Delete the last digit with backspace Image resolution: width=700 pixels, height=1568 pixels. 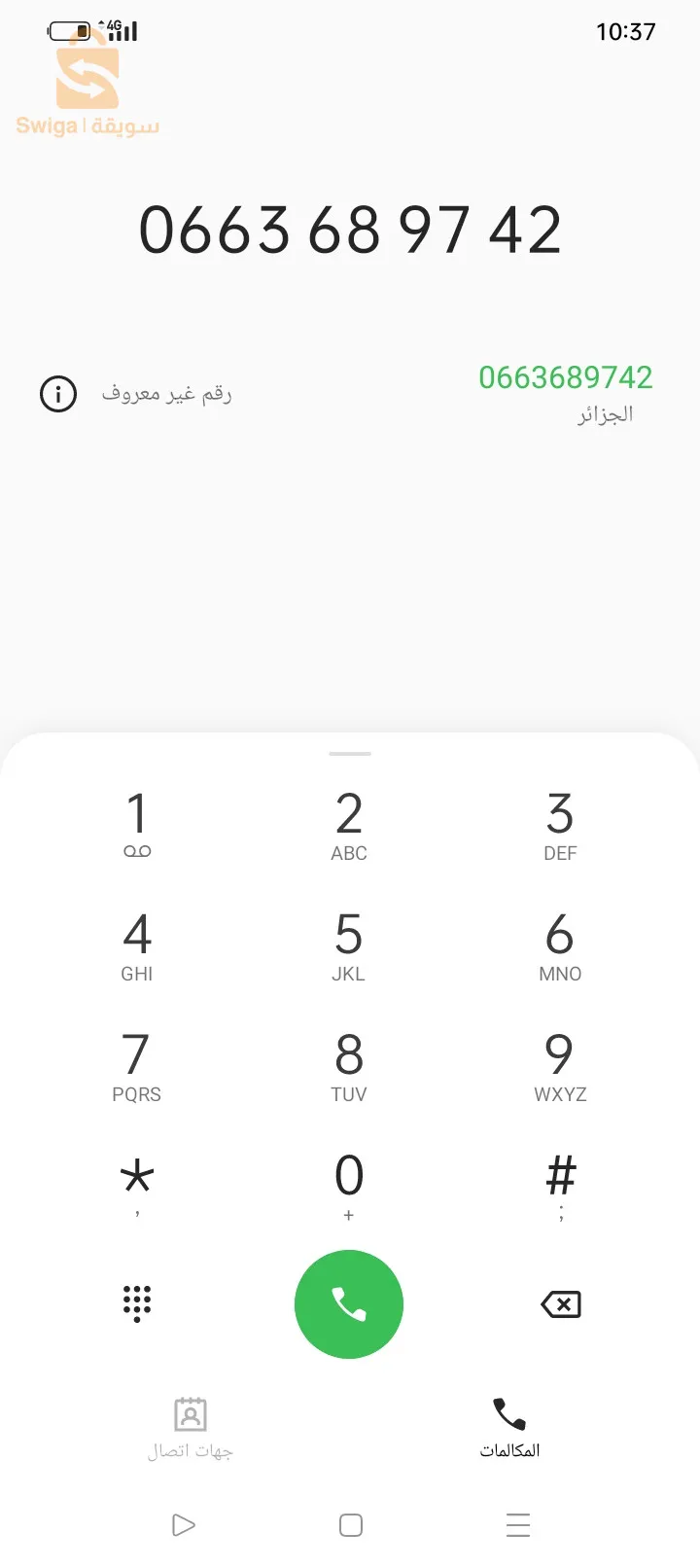coord(560,1304)
